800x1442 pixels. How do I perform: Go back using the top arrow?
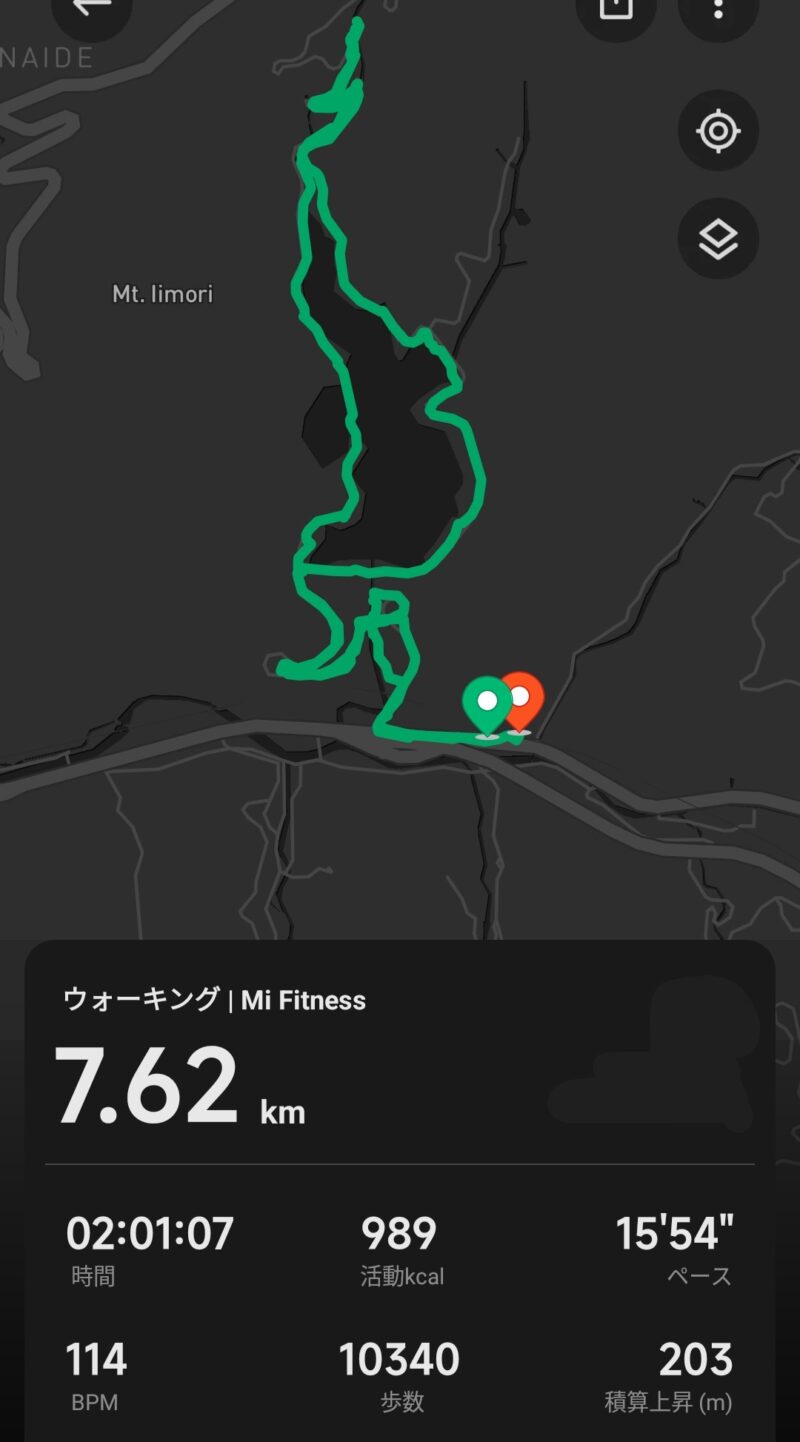[x=91, y=8]
